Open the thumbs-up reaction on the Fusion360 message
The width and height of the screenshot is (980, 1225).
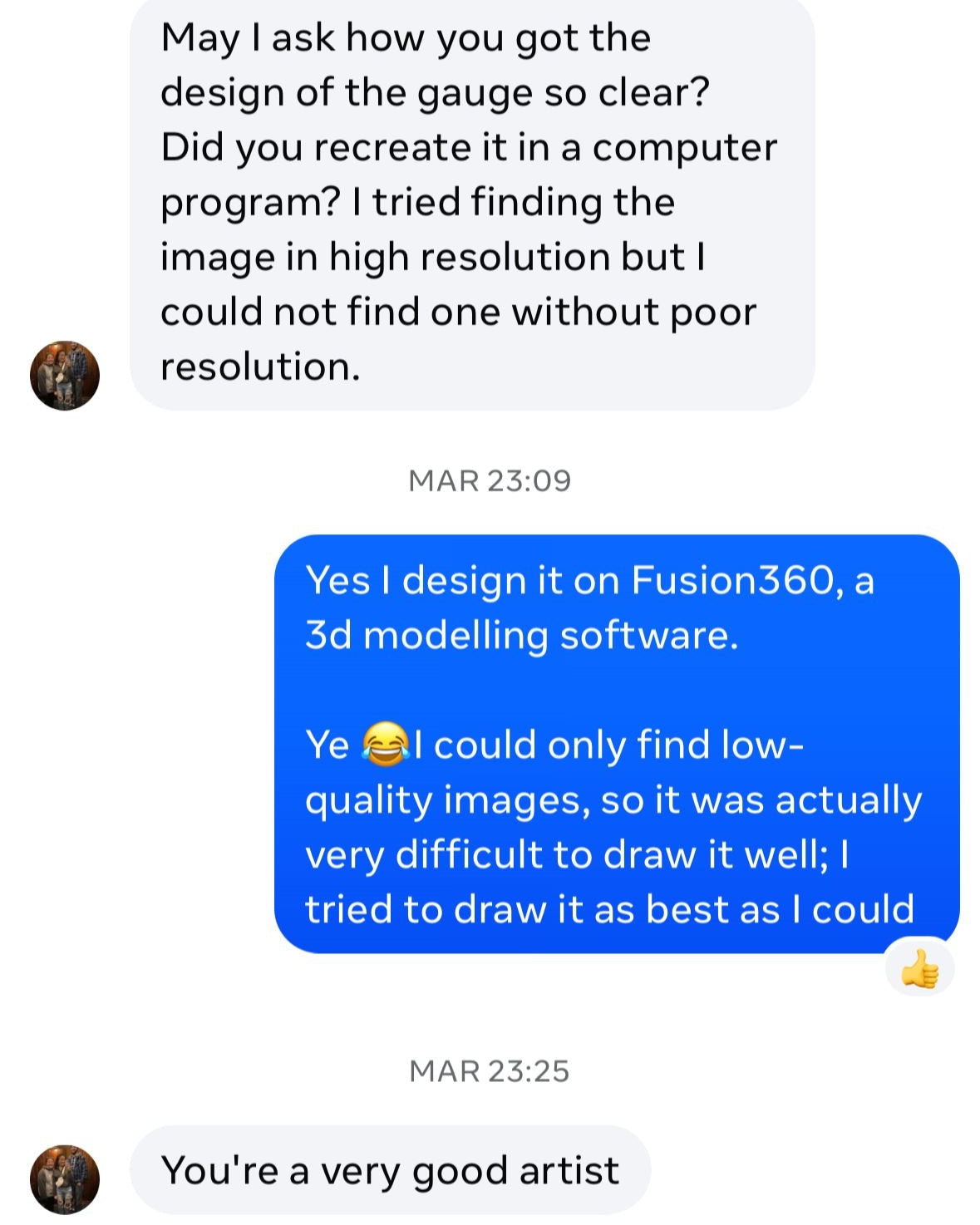[919, 968]
